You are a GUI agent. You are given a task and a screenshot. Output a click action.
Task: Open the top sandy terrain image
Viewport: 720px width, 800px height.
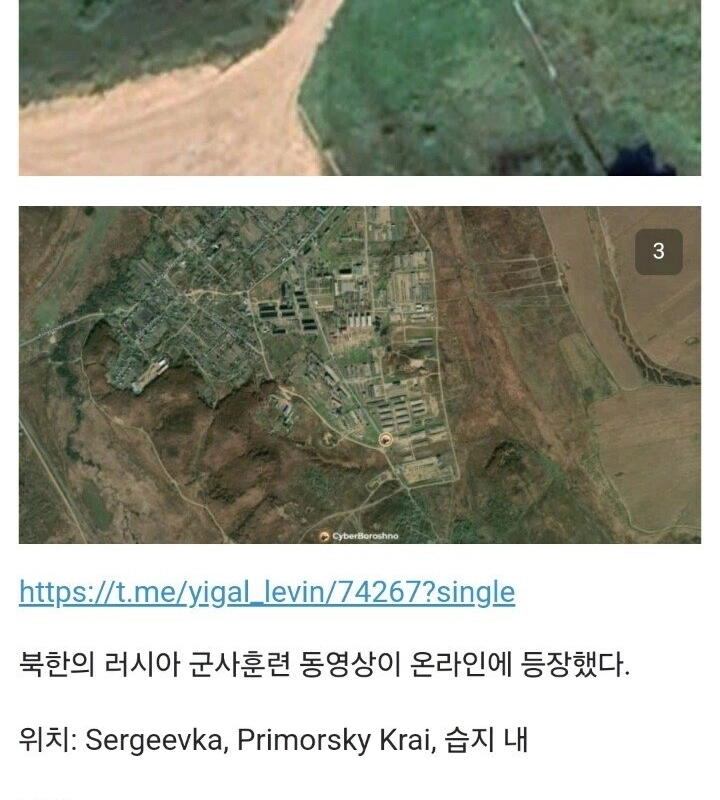coord(360,88)
